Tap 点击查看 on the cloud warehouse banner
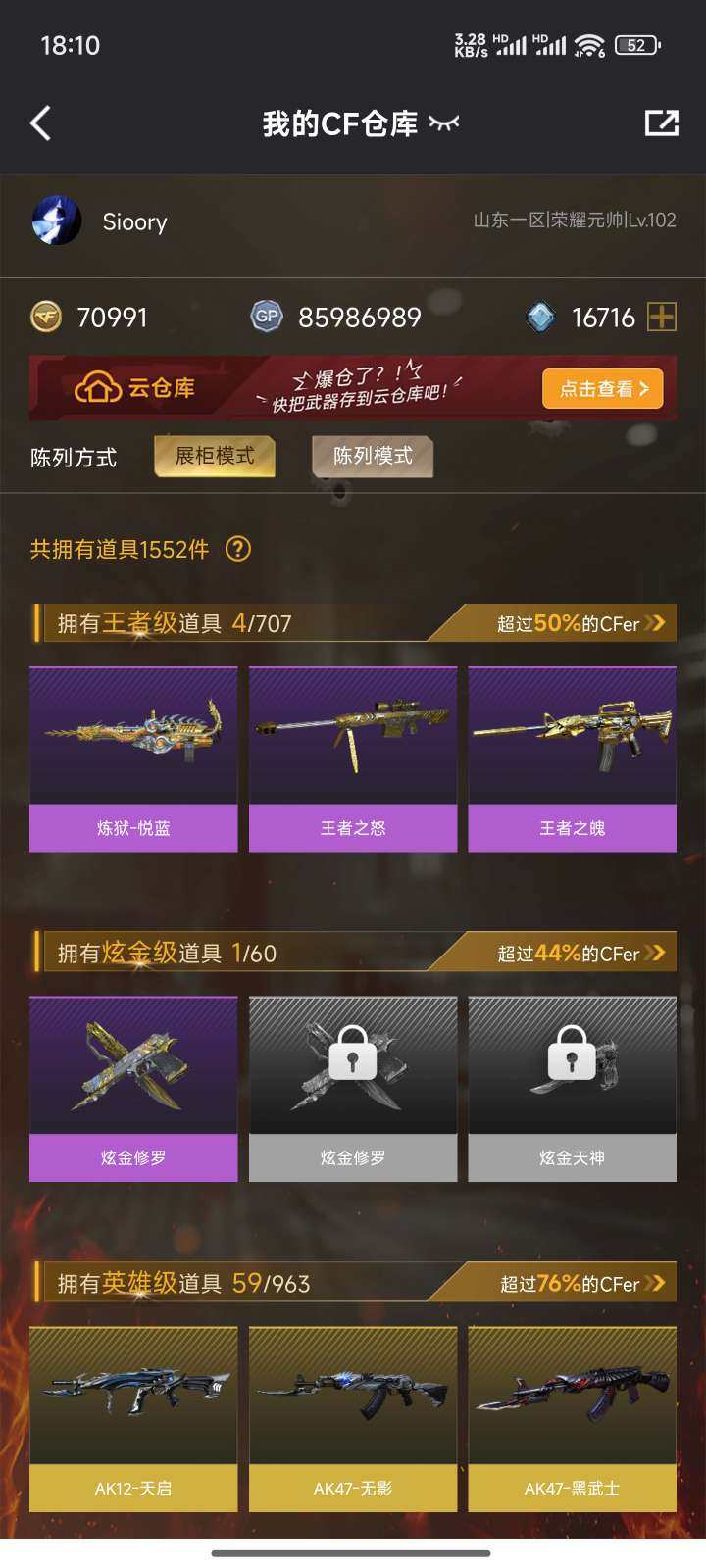Screen dimensions: 706x1568 pos(602,389)
